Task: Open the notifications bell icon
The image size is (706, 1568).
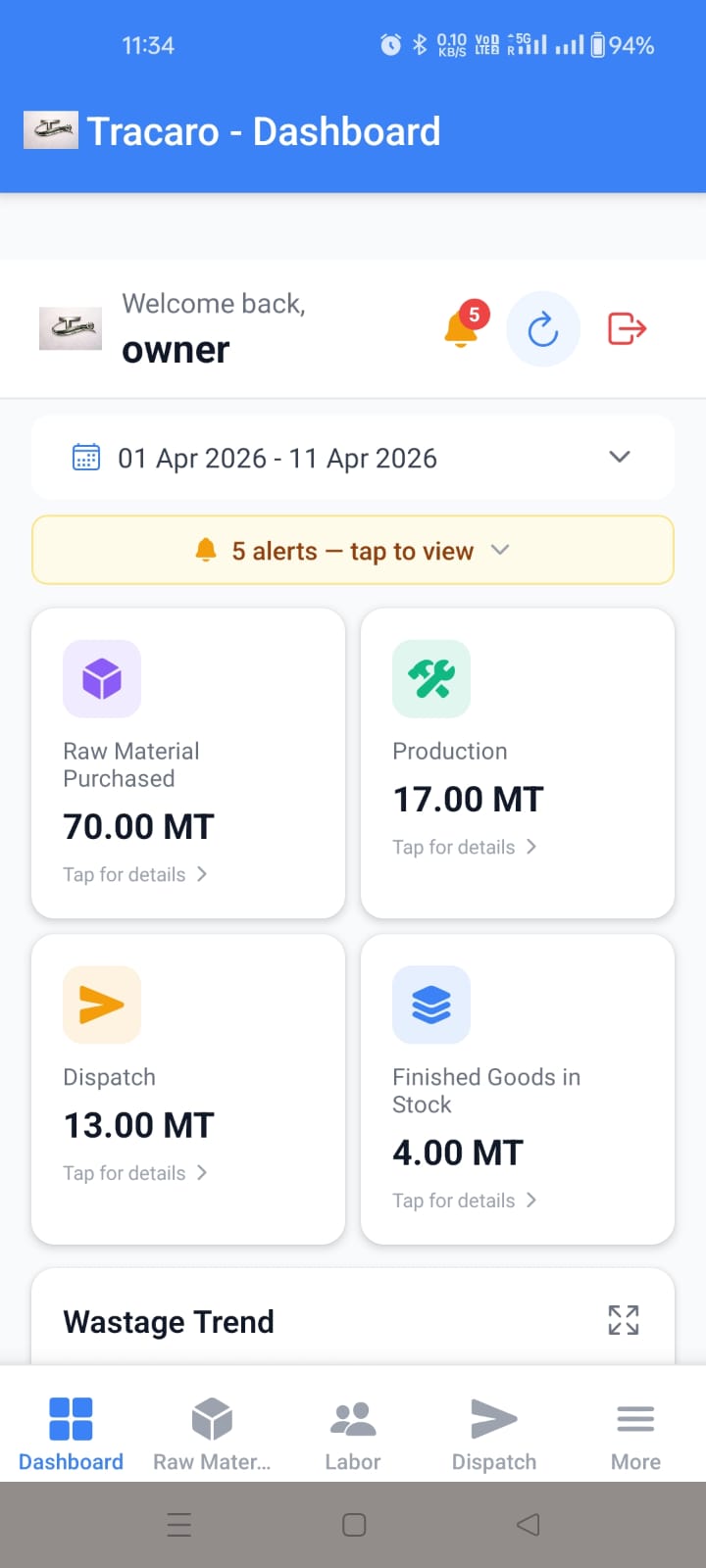Action: (460, 329)
